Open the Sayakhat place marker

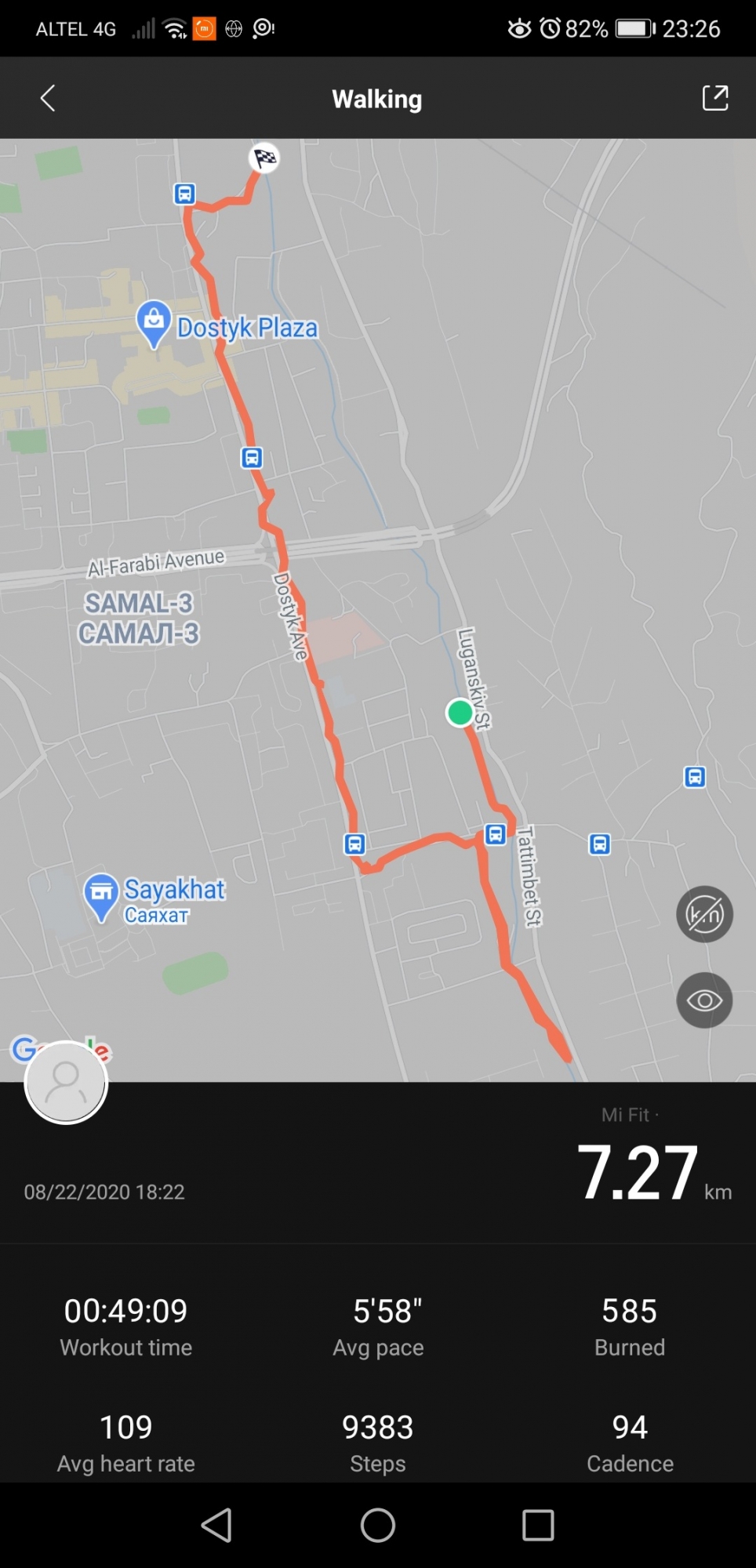pos(101,895)
